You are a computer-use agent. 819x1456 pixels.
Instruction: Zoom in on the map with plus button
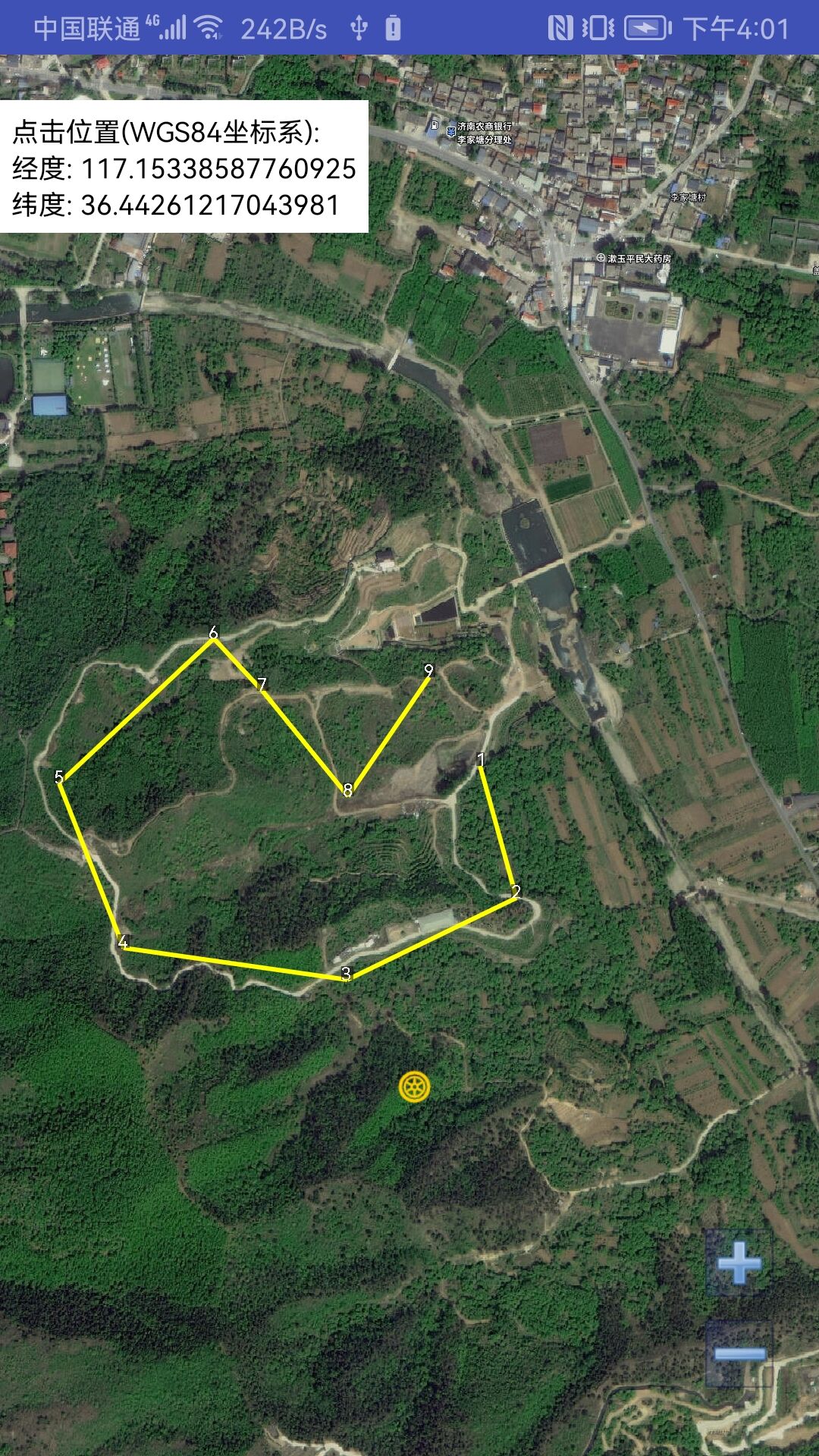point(739,1263)
